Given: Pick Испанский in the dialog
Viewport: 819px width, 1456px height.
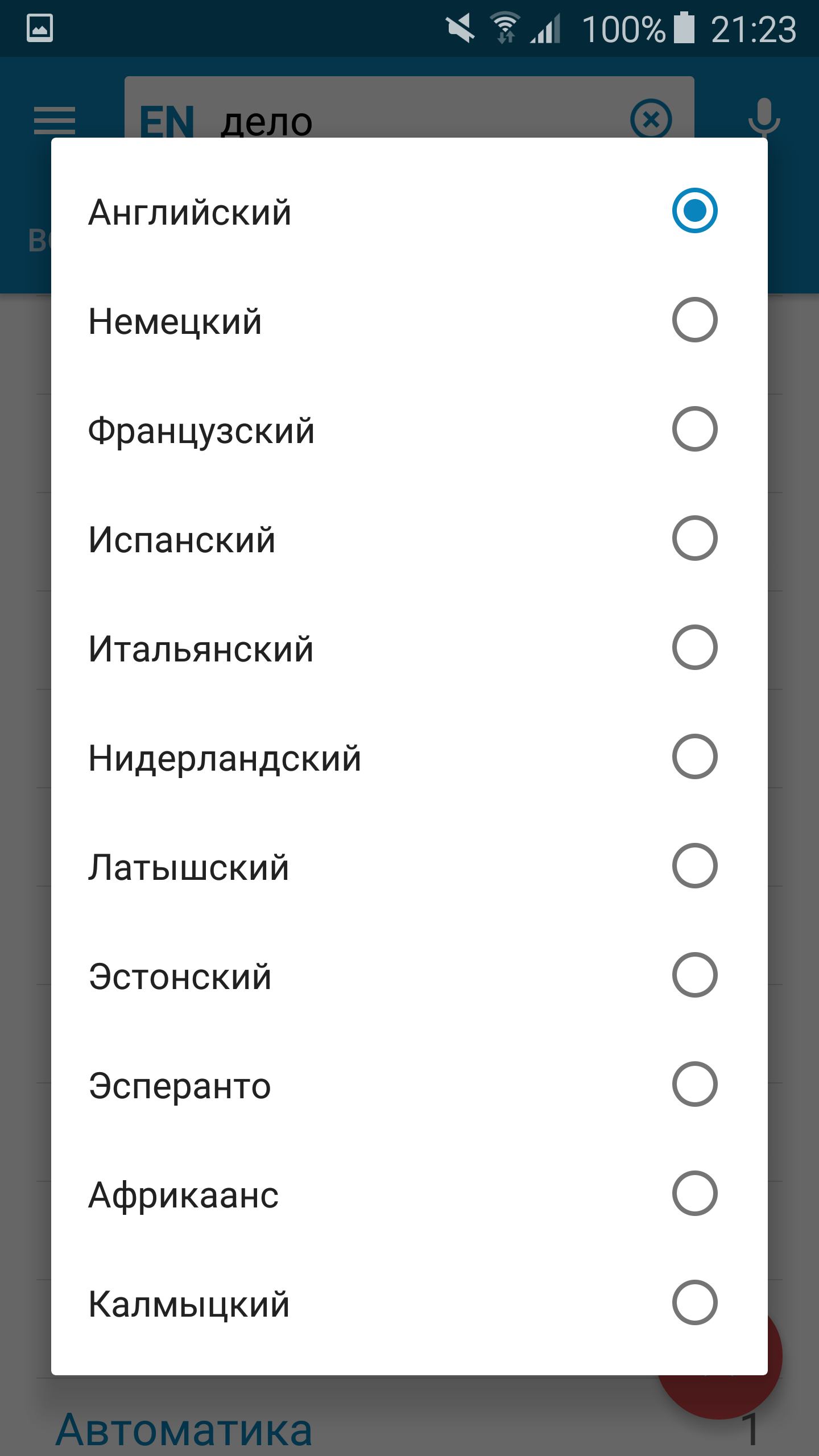Looking at the screenshot, I should pyautogui.click(x=694, y=539).
